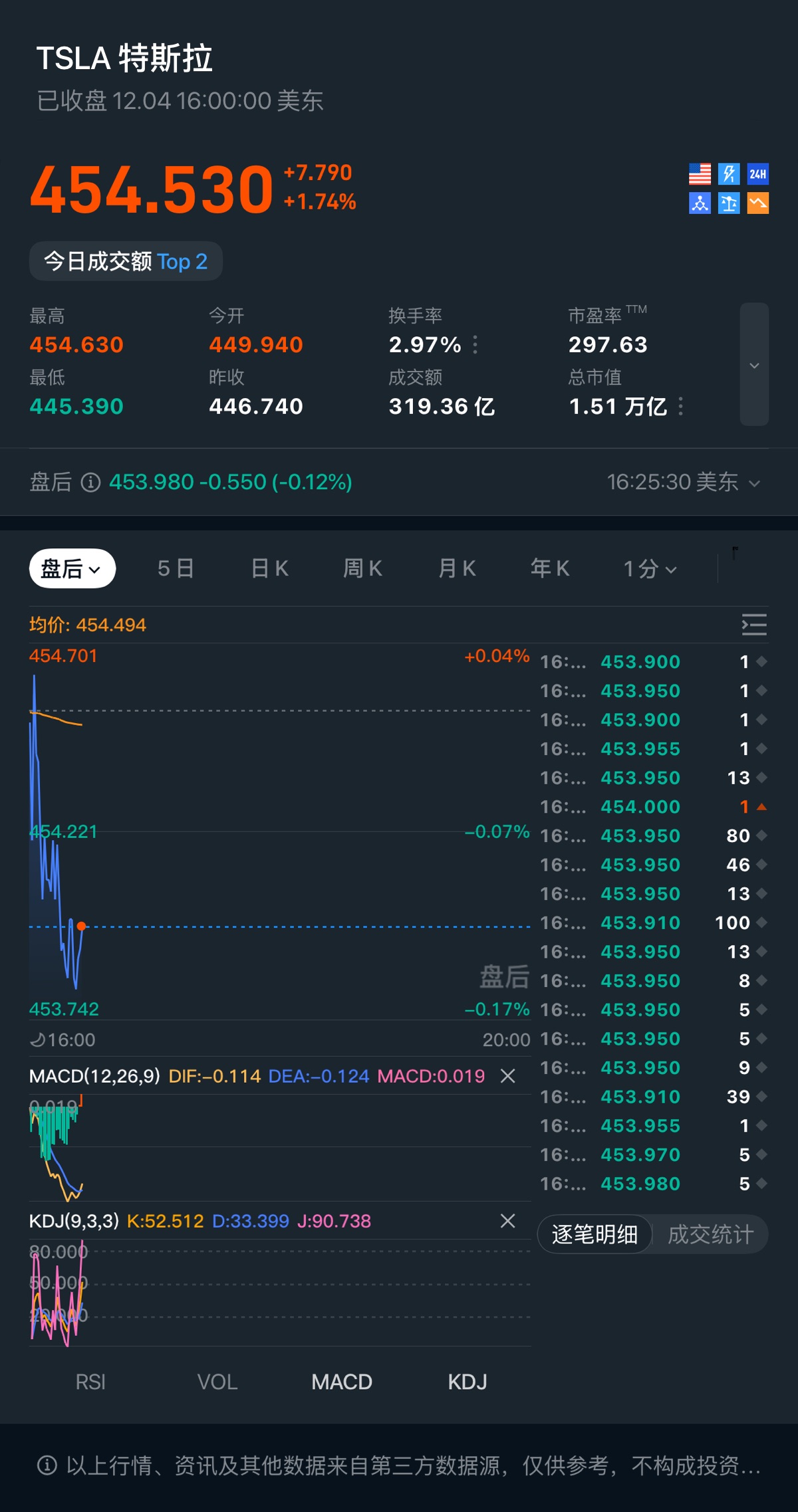Viewport: 798px width, 1512px height.
Task: Close the MACD indicator panel
Action: pyautogui.click(x=507, y=1076)
